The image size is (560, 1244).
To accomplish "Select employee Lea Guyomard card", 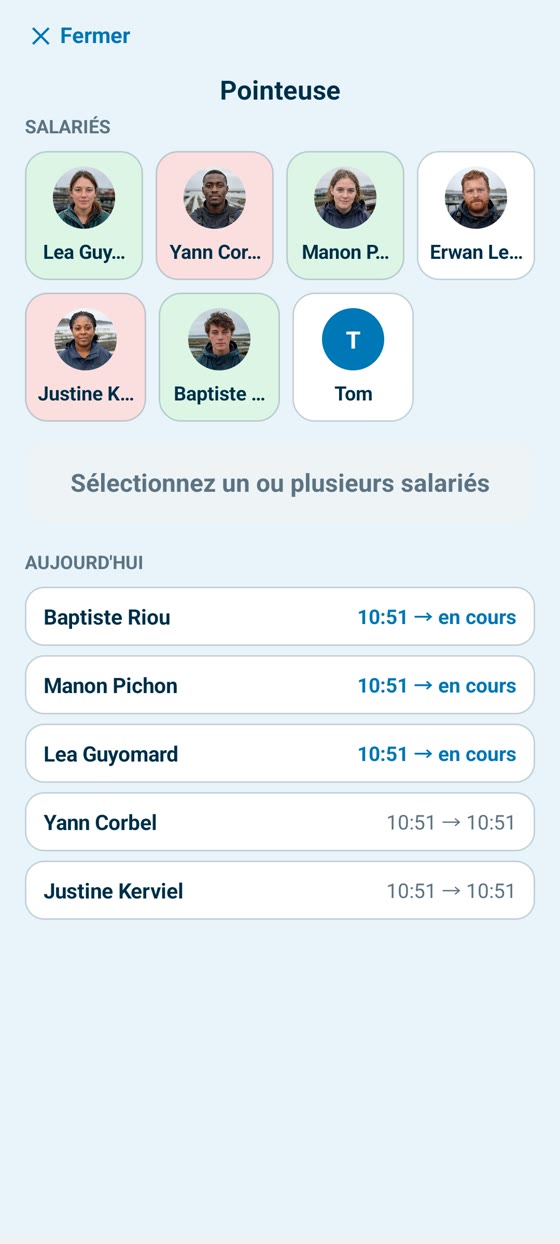I will pos(84,215).
